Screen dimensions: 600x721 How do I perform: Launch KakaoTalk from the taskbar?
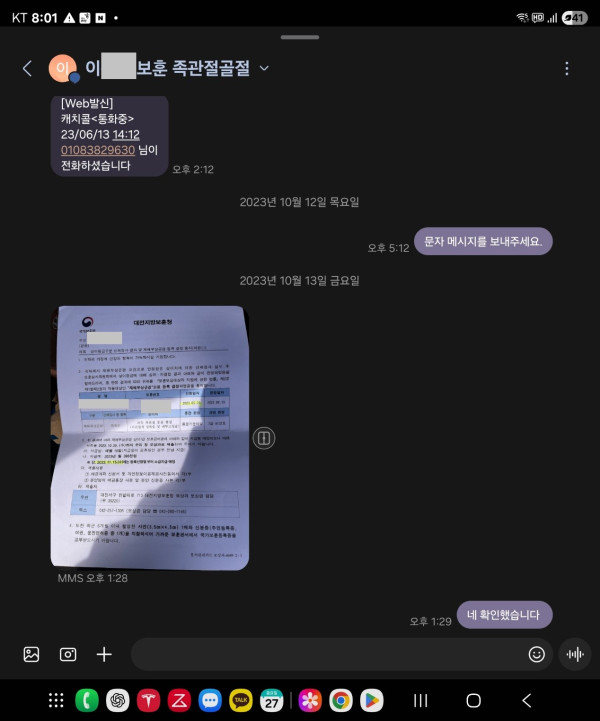pos(241,701)
